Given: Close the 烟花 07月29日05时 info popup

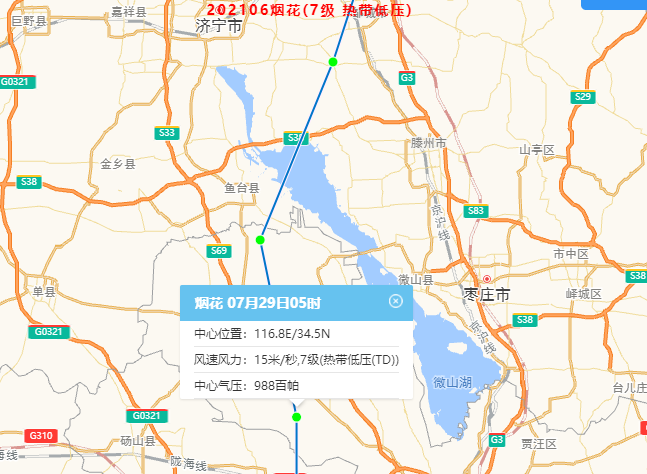Looking at the screenshot, I should tap(395, 301).
